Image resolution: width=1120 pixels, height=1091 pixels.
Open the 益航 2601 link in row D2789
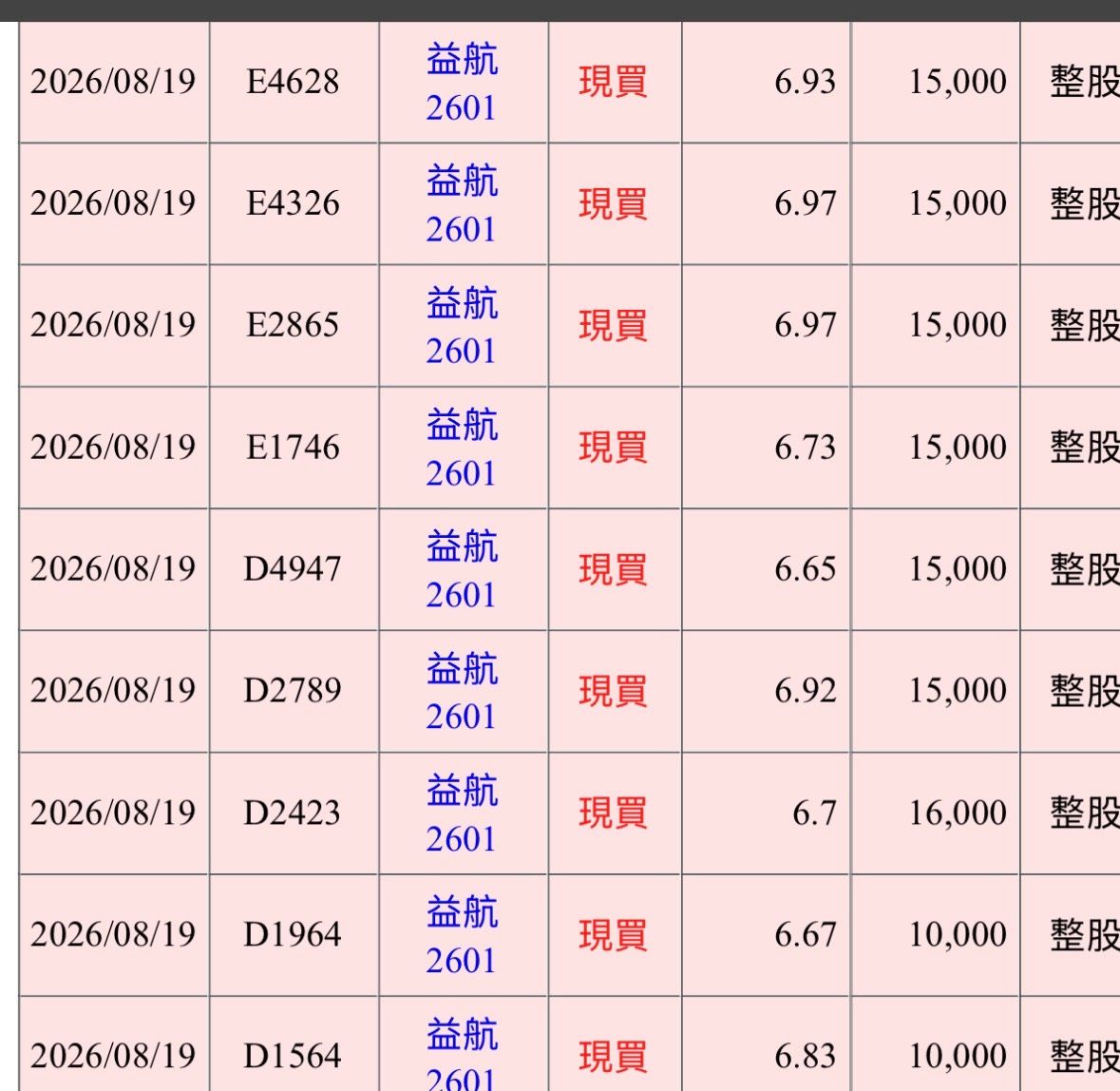coord(462,692)
